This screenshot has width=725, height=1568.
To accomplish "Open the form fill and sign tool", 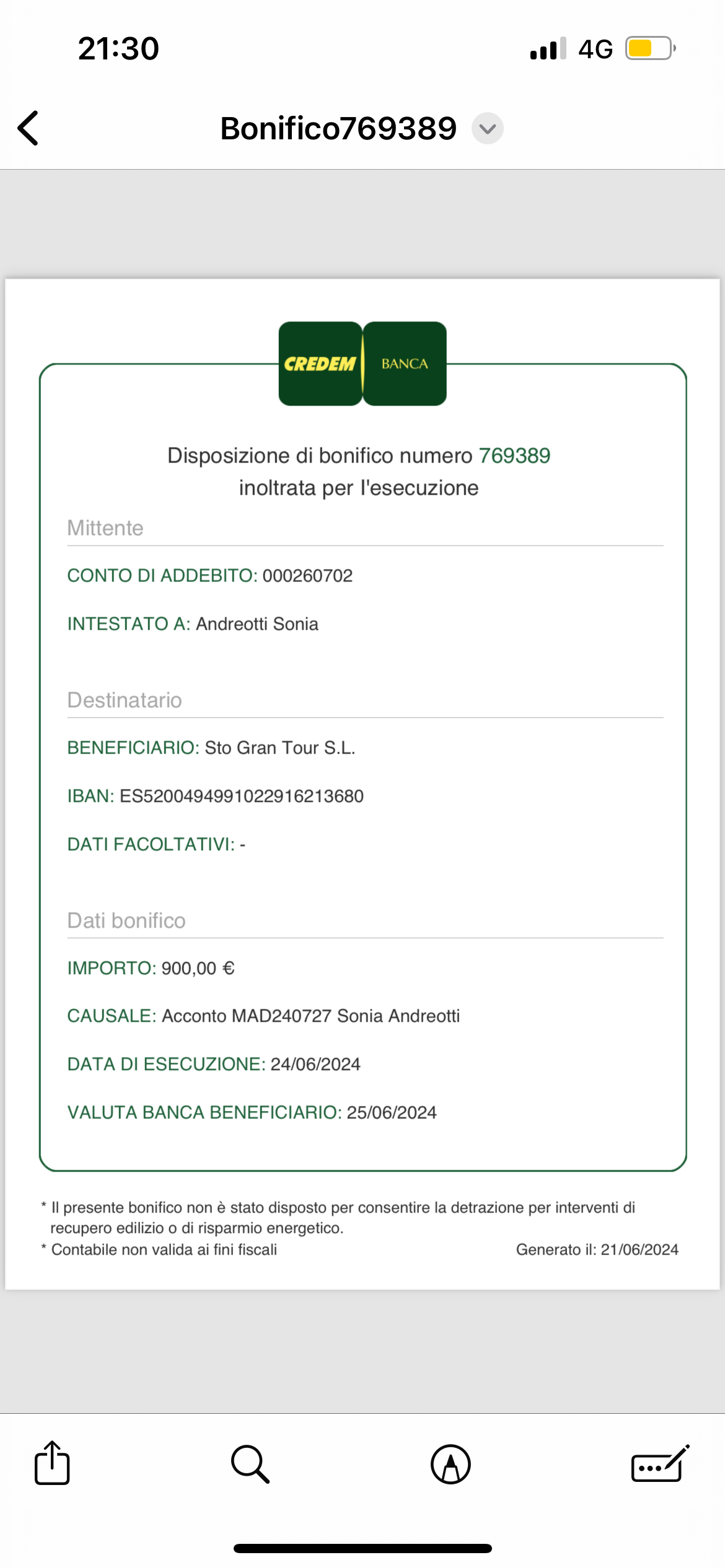I will click(x=660, y=1464).
